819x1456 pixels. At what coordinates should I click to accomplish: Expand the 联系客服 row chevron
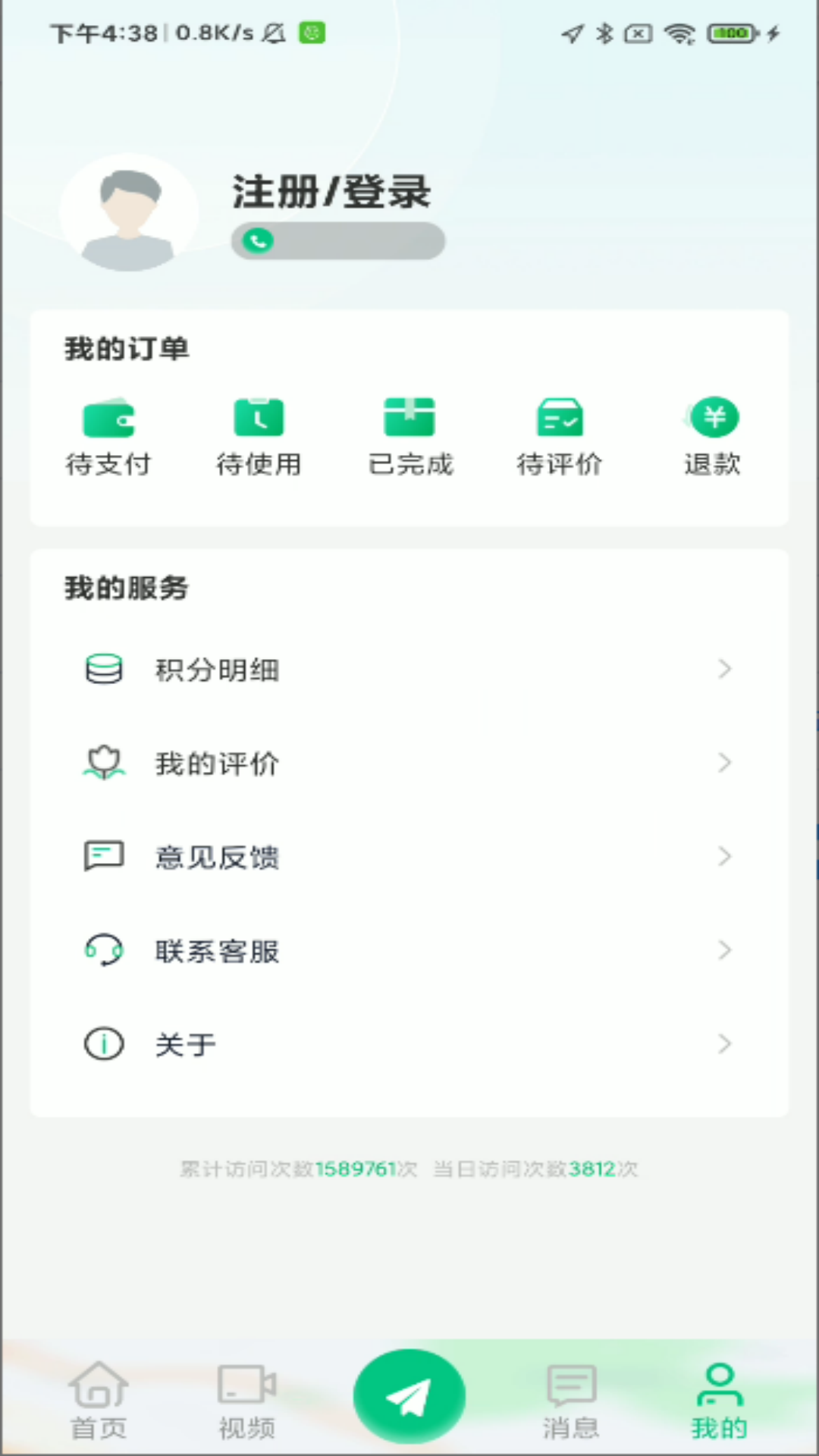(x=725, y=950)
